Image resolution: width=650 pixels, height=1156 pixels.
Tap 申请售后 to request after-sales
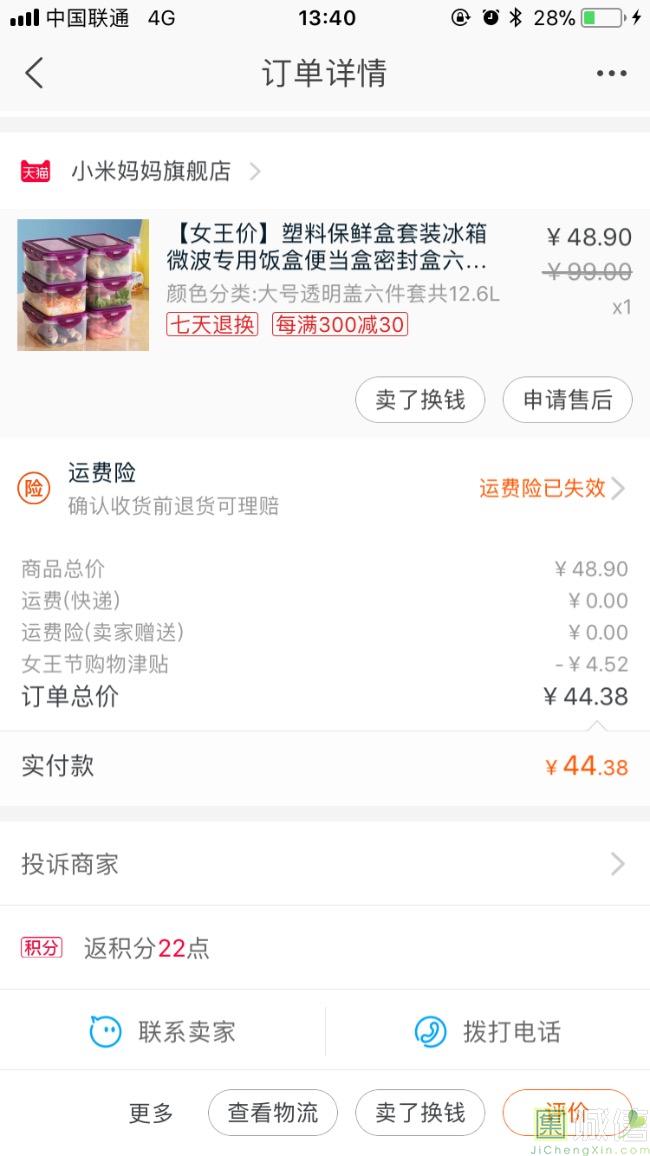[567, 400]
